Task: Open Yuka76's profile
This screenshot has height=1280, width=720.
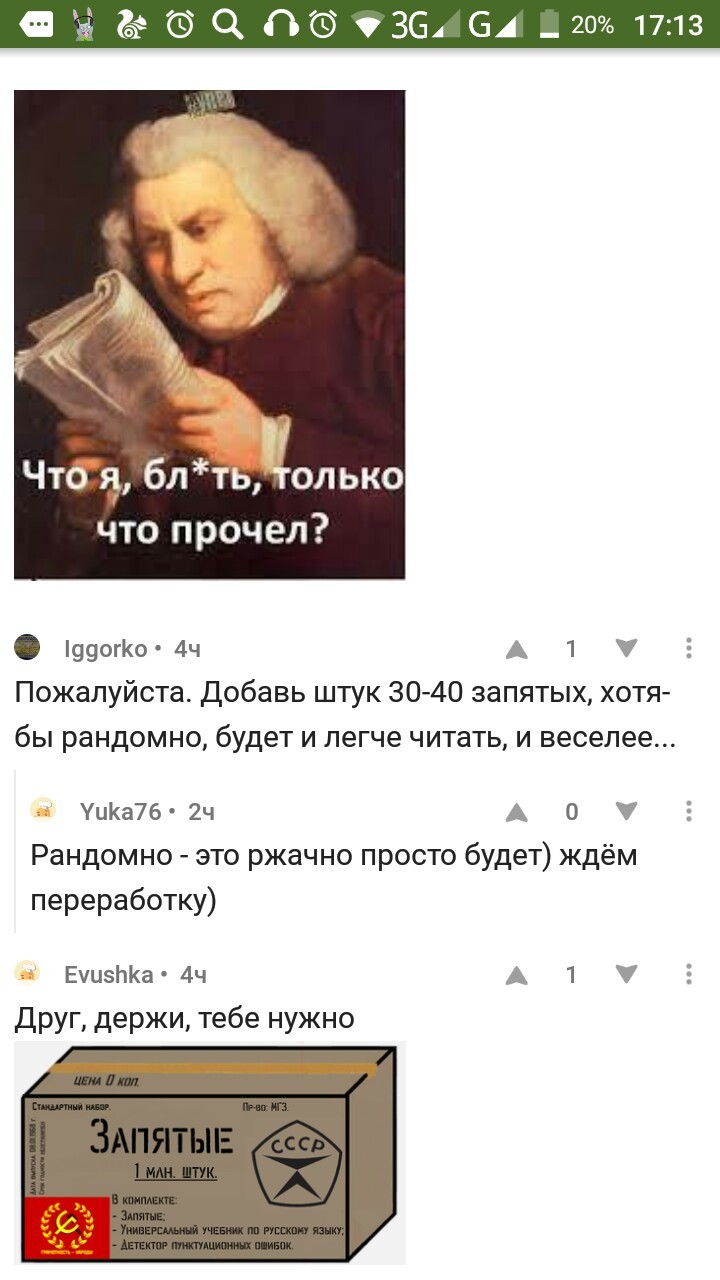Action: pyautogui.click(x=120, y=812)
